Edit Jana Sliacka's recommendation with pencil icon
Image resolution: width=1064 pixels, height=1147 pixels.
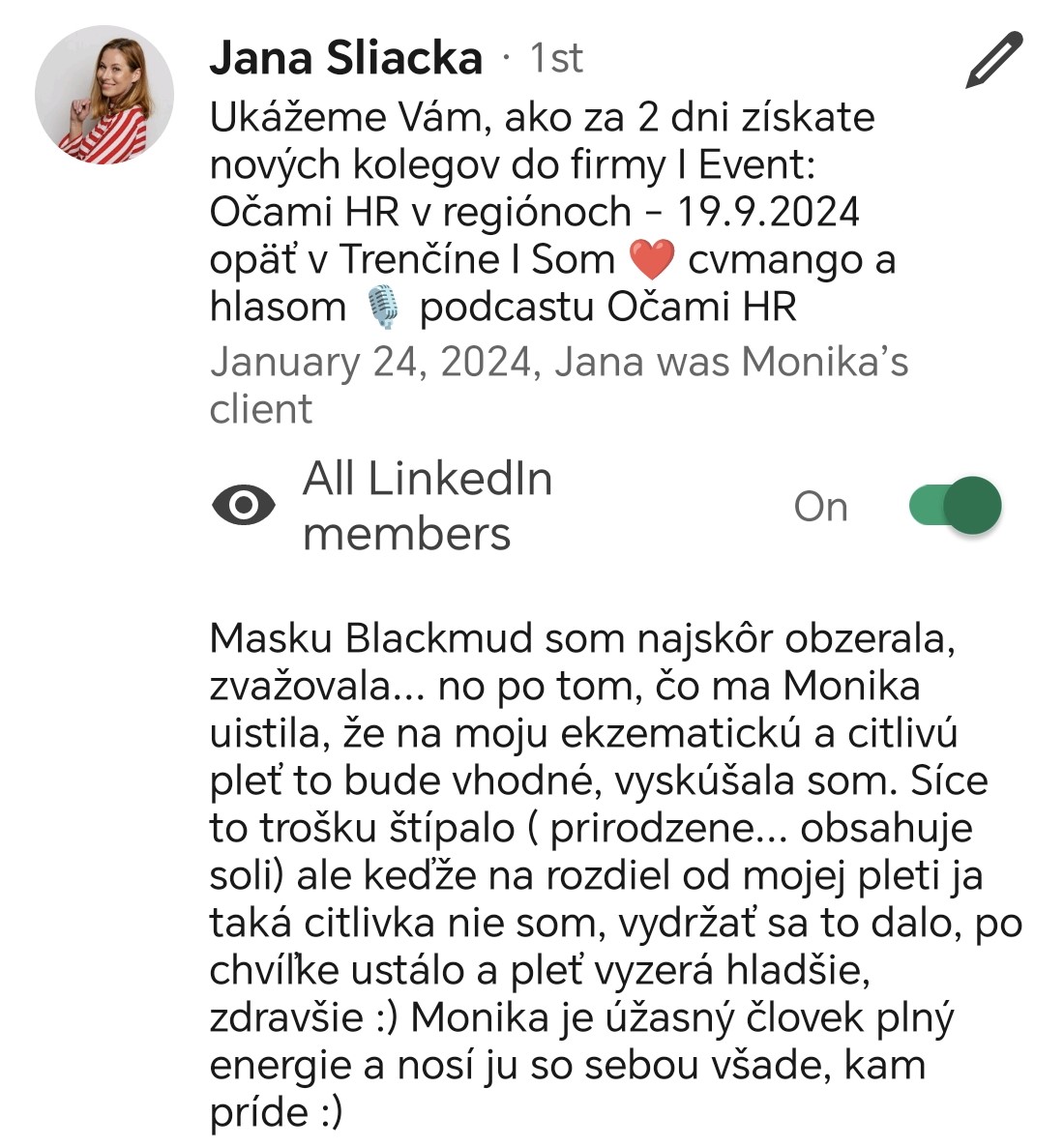993,60
